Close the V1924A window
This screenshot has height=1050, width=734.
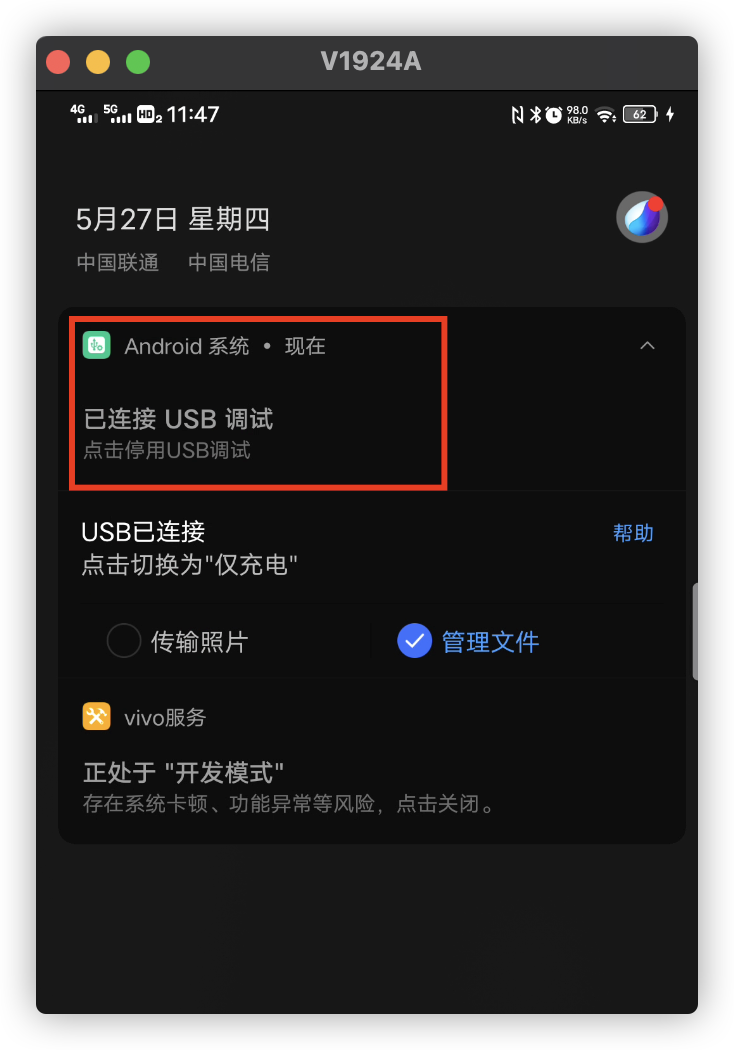[x=58, y=62]
